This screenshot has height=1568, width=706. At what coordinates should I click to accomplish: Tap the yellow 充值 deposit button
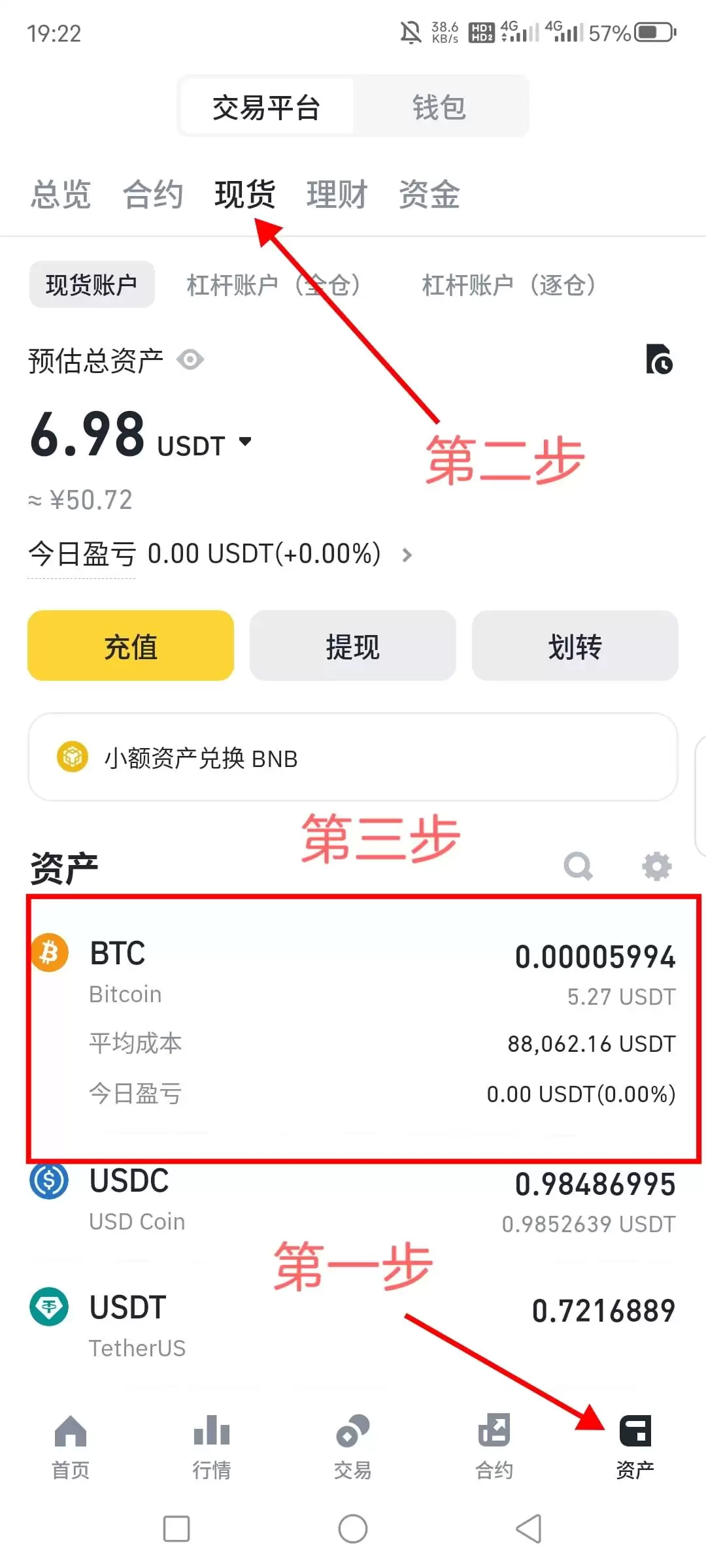(x=129, y=645)
